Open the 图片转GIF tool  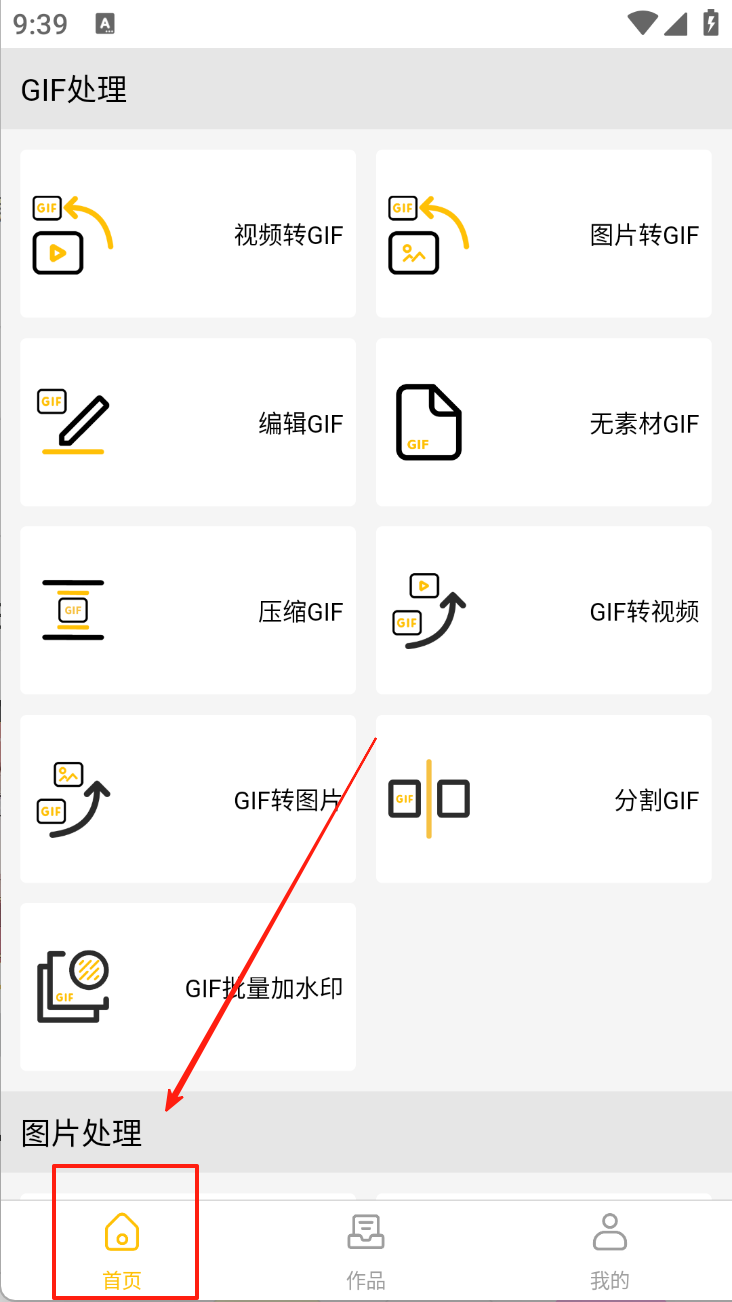click(x=543, y=234)
